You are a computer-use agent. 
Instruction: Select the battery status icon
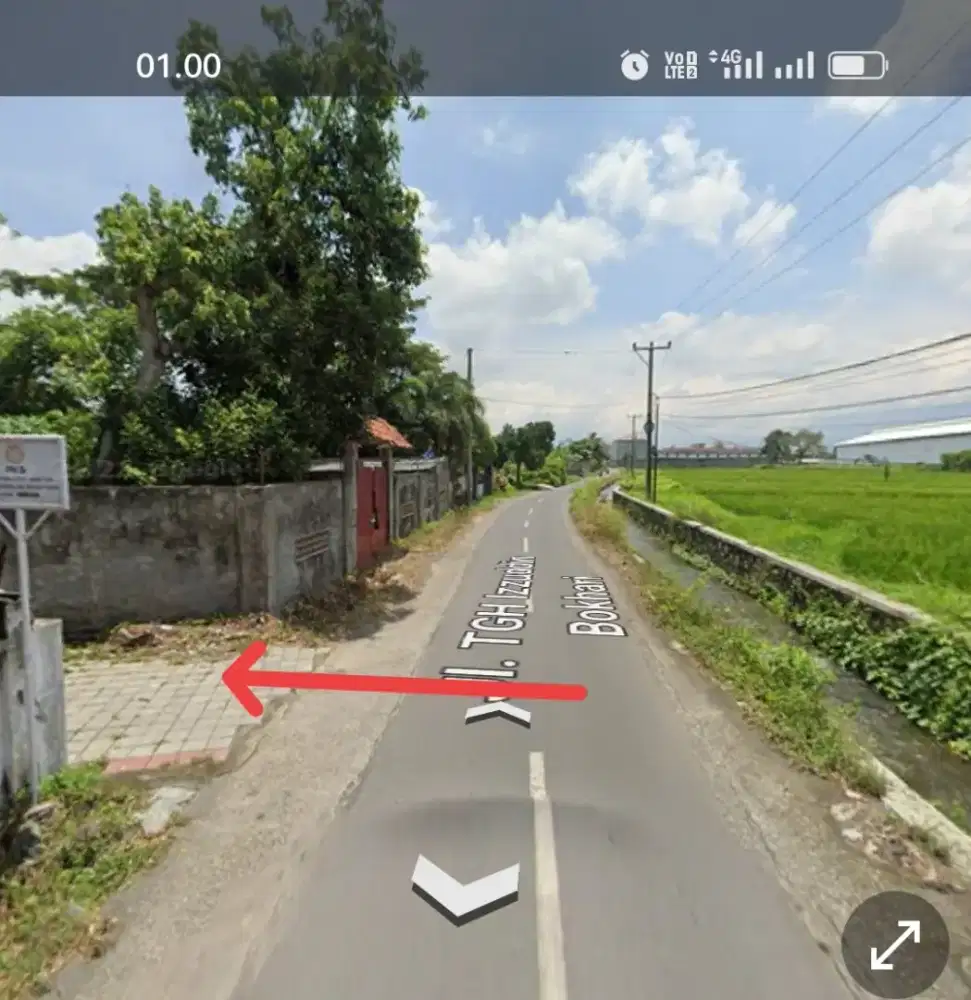856,66
